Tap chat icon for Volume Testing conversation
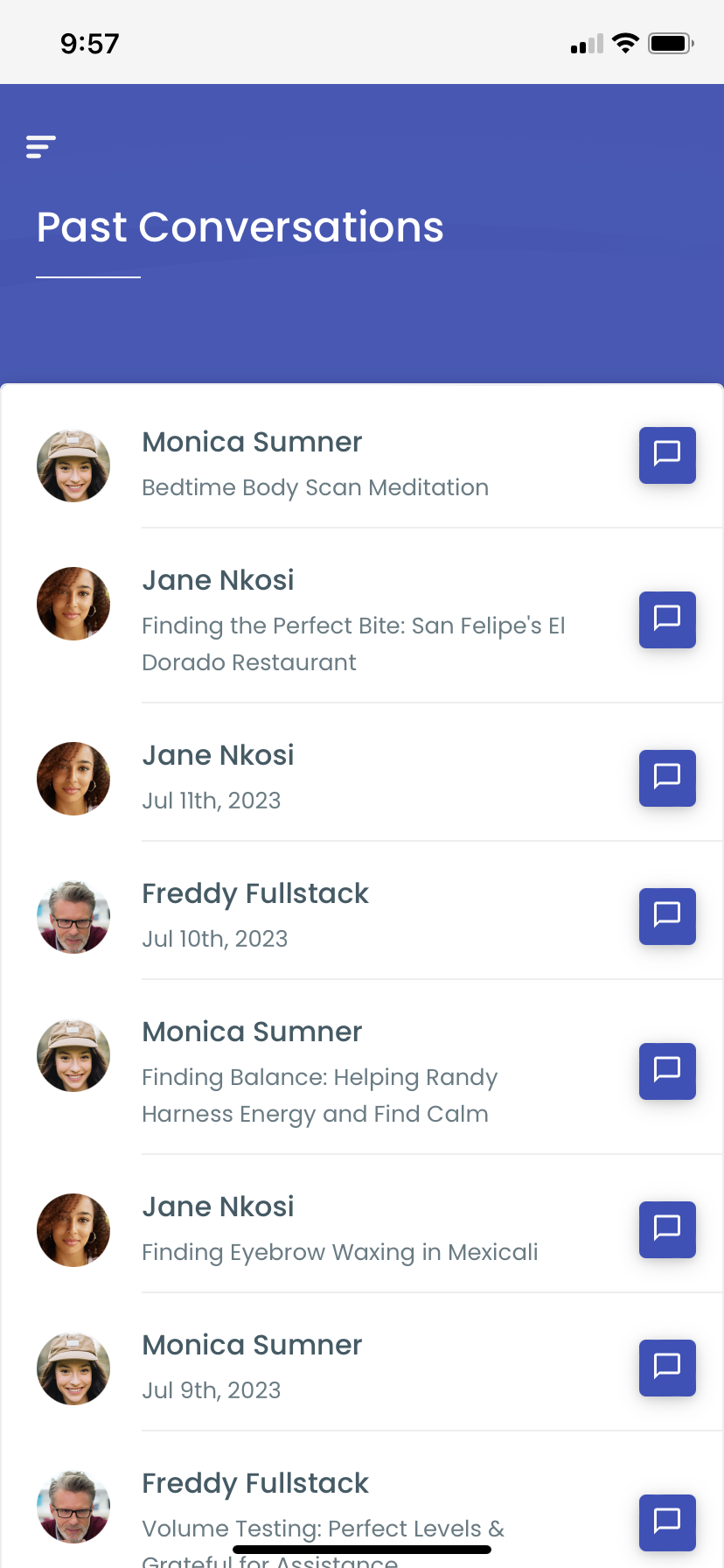The width and height of the screenshot is (724, 1568). (667, 1522)
